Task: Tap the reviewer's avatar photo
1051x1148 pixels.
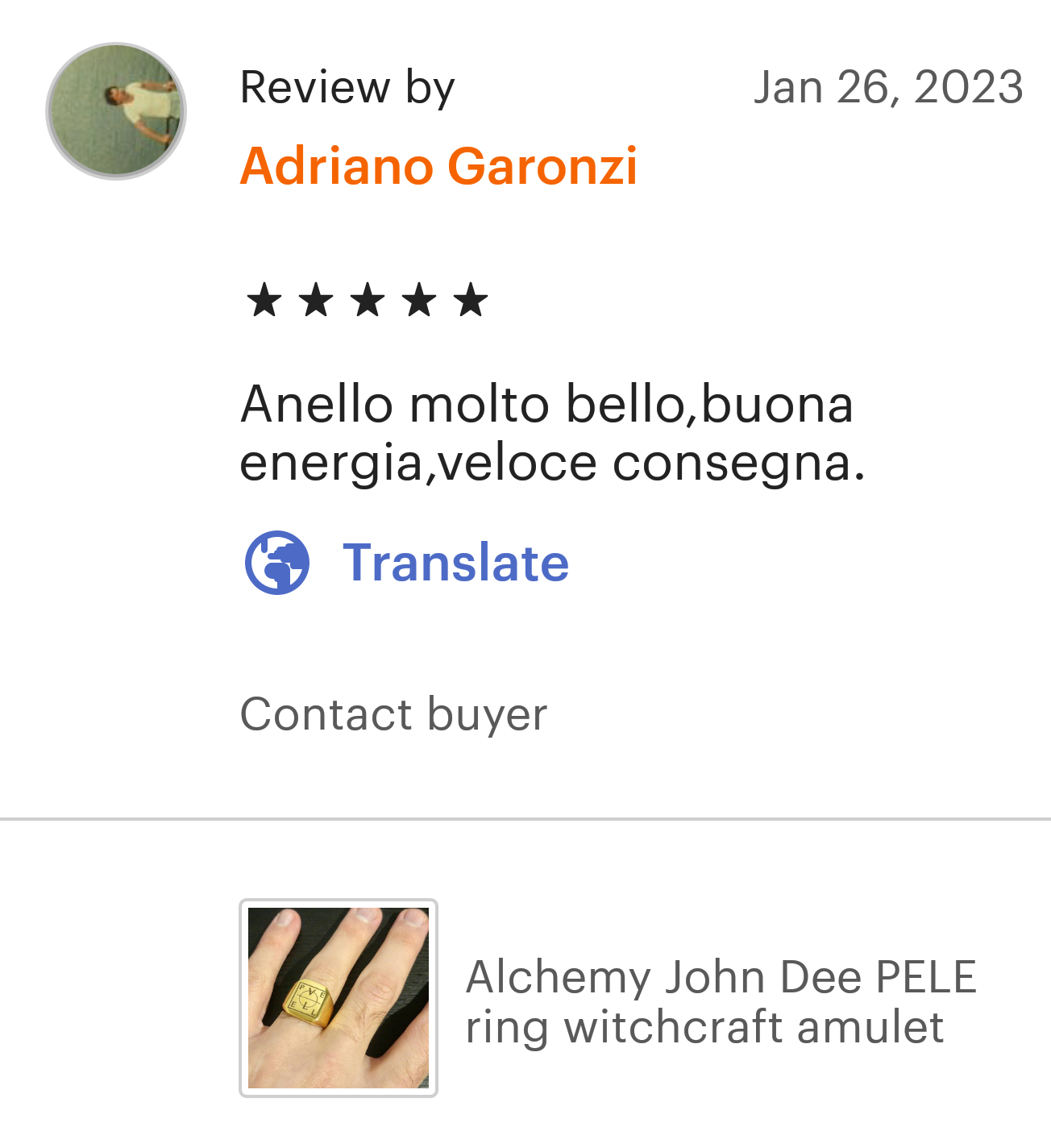Action: click(116, 111)
